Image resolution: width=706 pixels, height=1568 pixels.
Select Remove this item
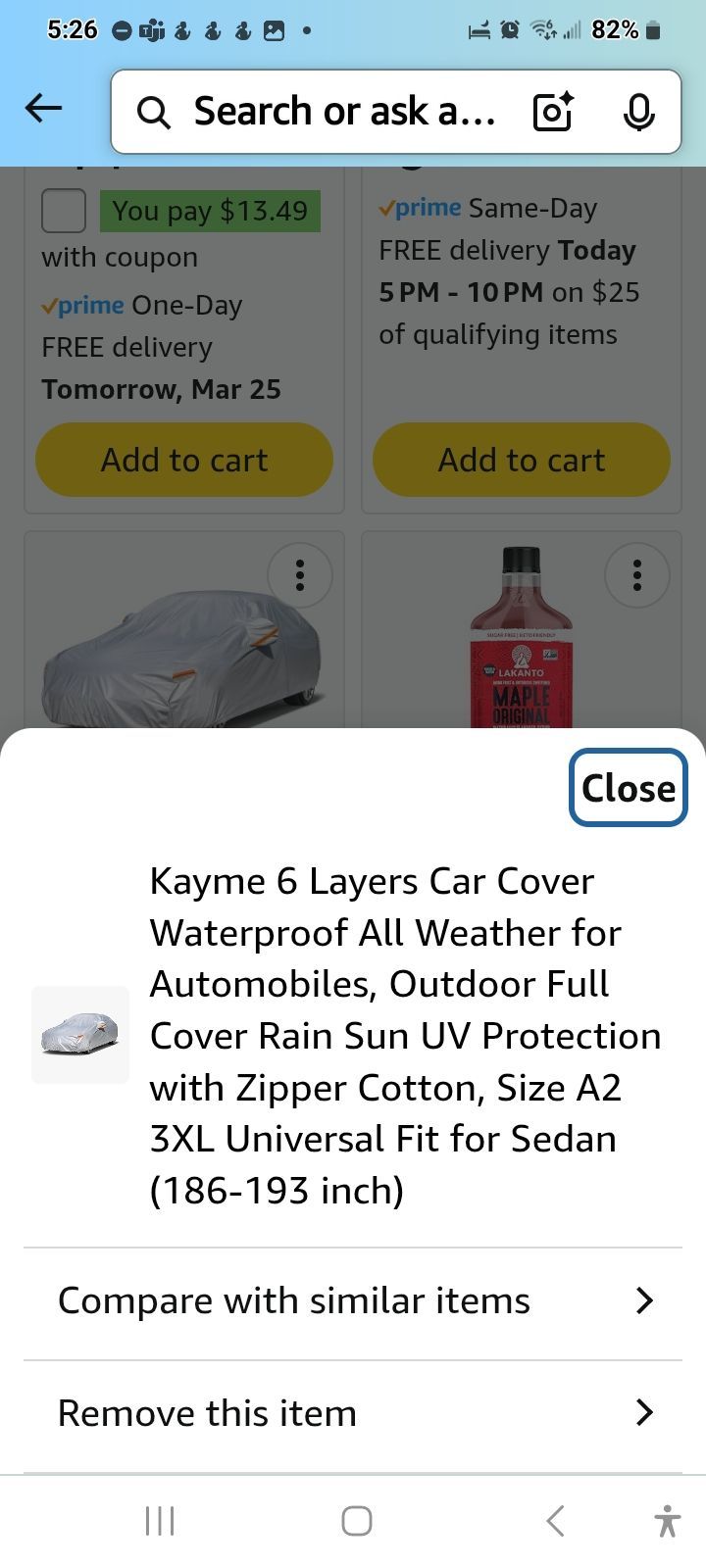click(353, 1413)
